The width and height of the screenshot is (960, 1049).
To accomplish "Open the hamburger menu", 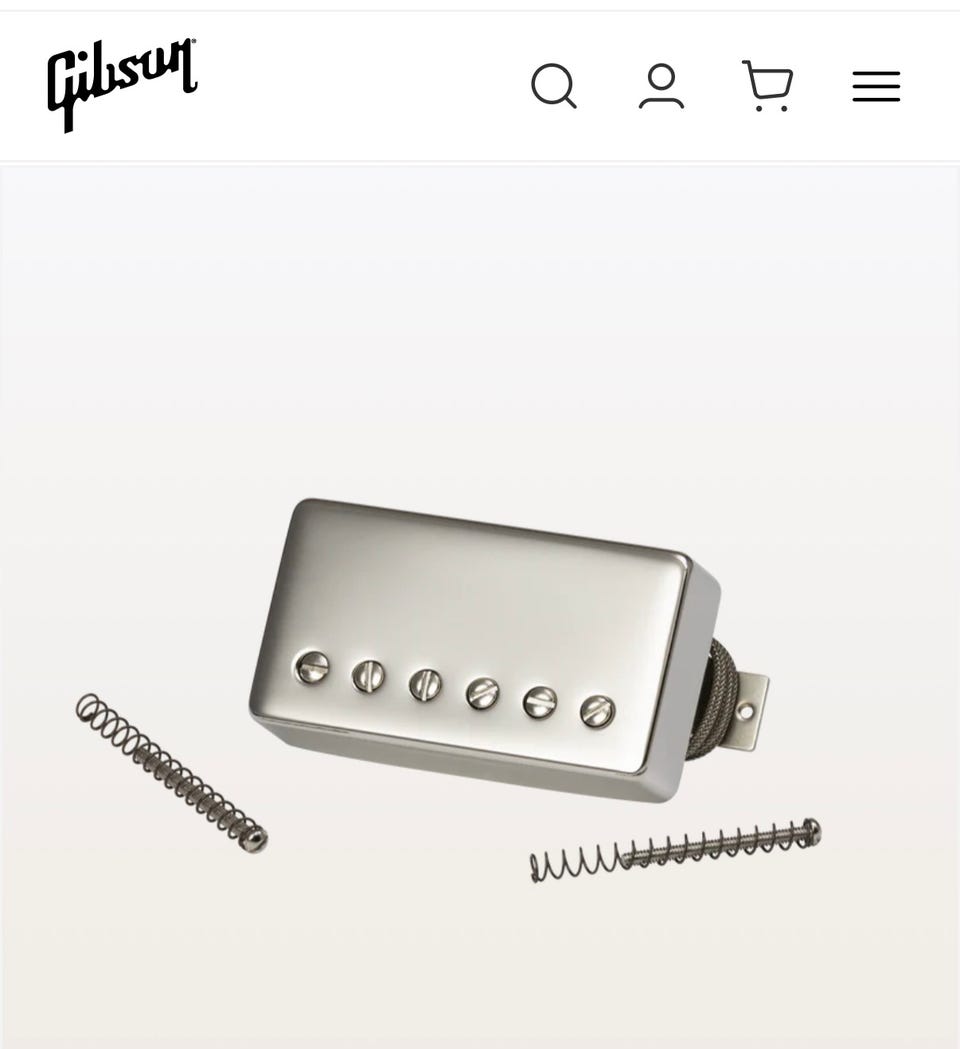I will click(x=876, y=86).
